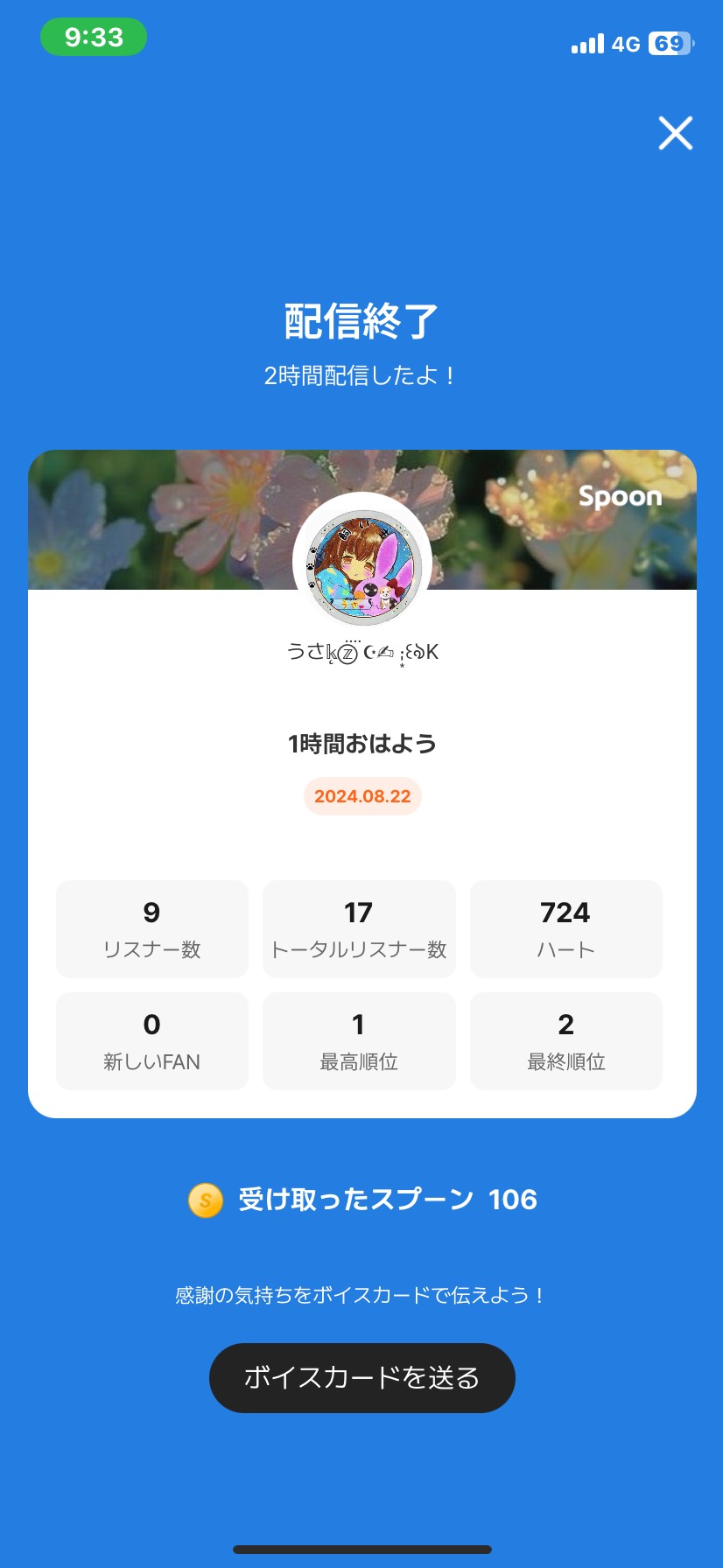Tap the 最終順位 stat showing 2

[565, 1041]
